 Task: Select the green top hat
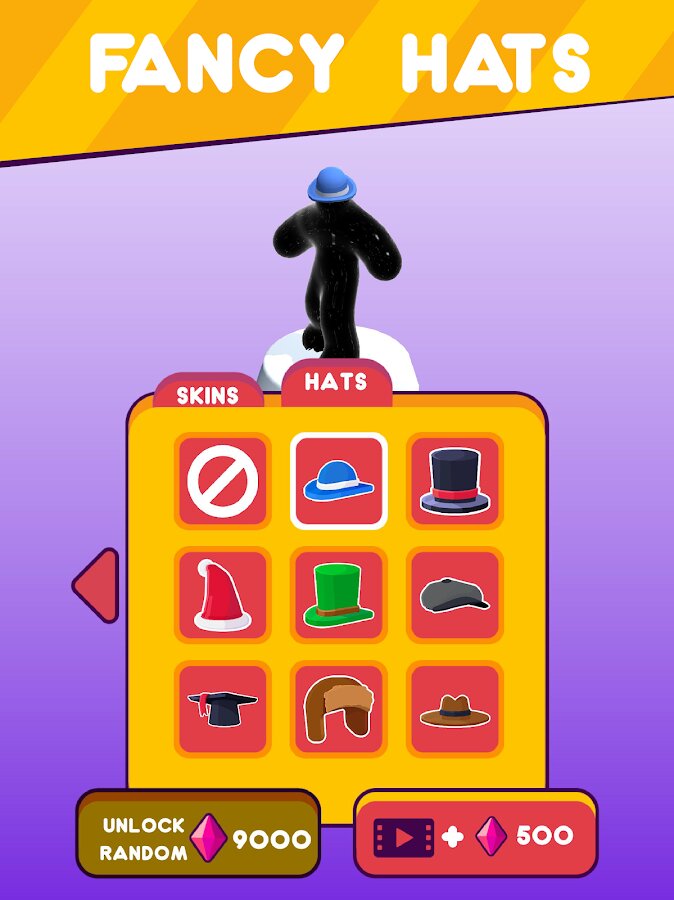click(x=338, y=596)
